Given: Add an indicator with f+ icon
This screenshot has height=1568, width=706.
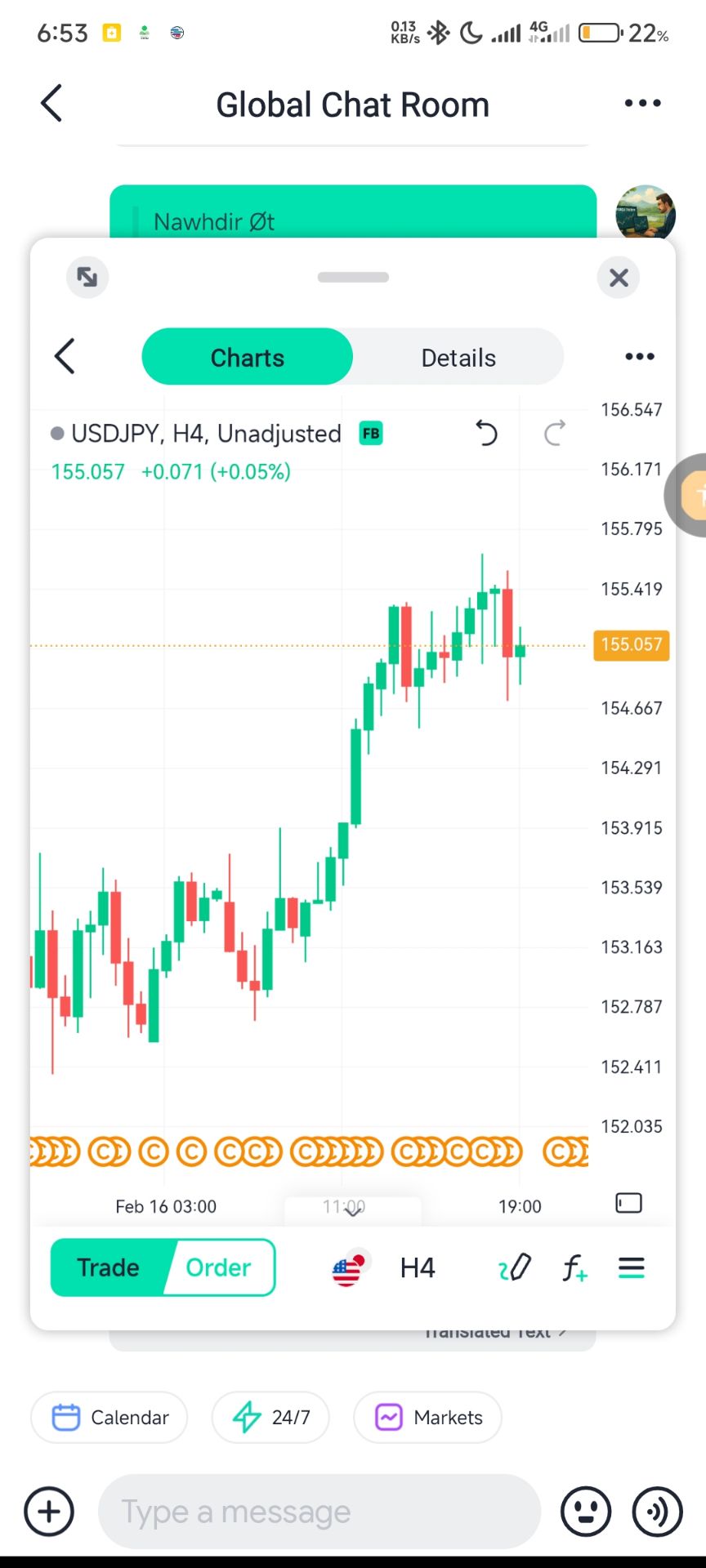Looking at the screenshot, I should click(x=574, y=1268).
